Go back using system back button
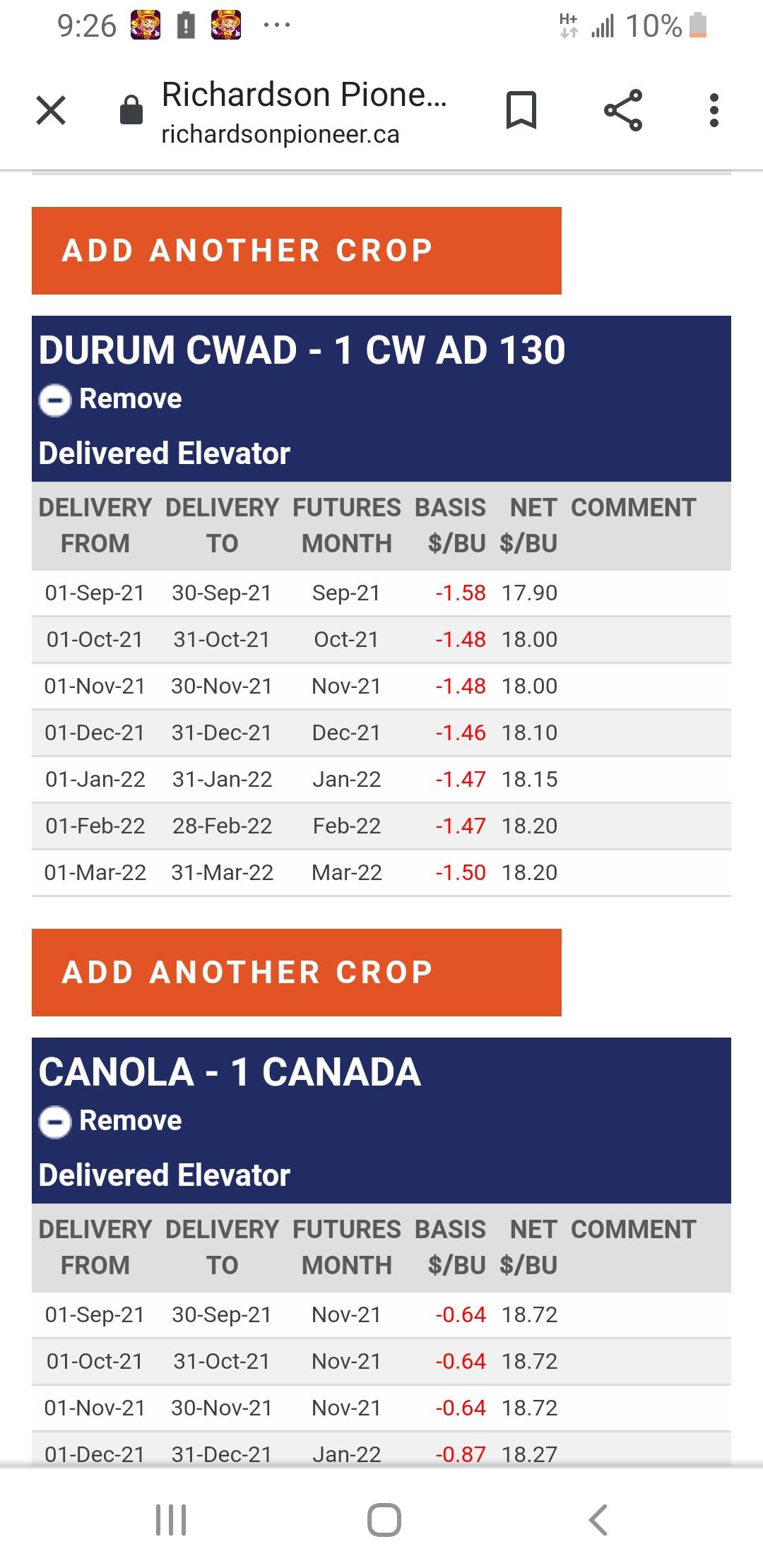The image size is (763, 1568). pos(598,1519)
